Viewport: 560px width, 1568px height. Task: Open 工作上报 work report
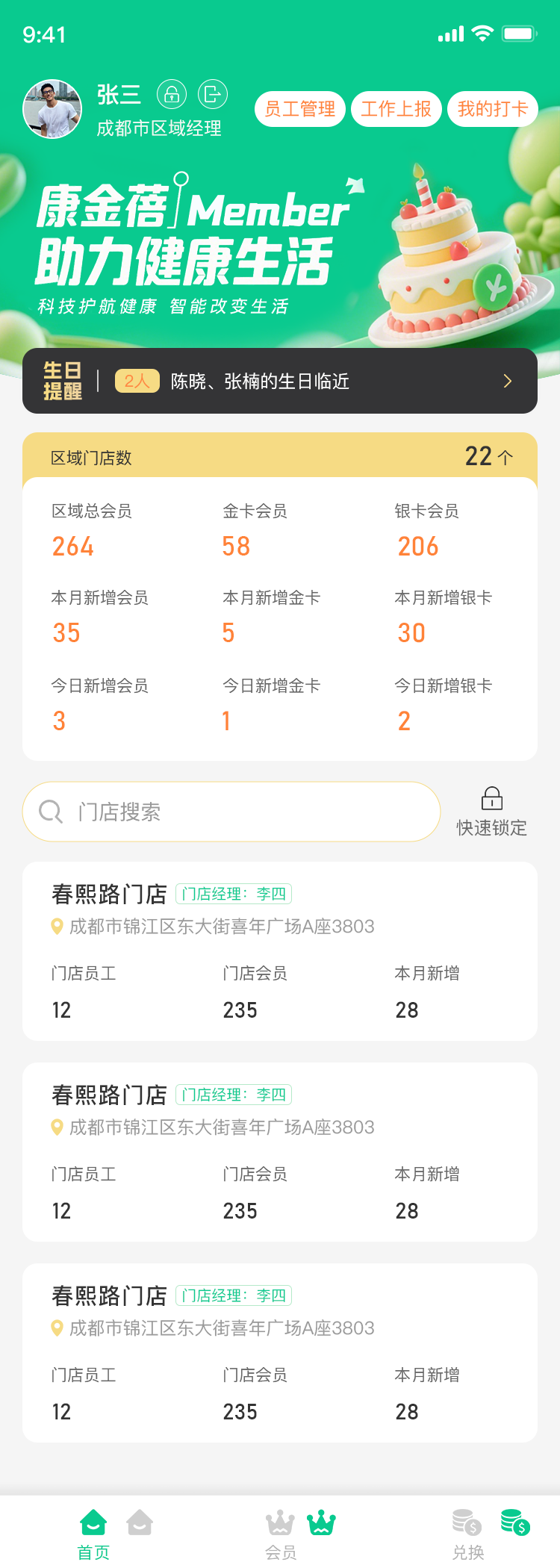pos(396,109)
